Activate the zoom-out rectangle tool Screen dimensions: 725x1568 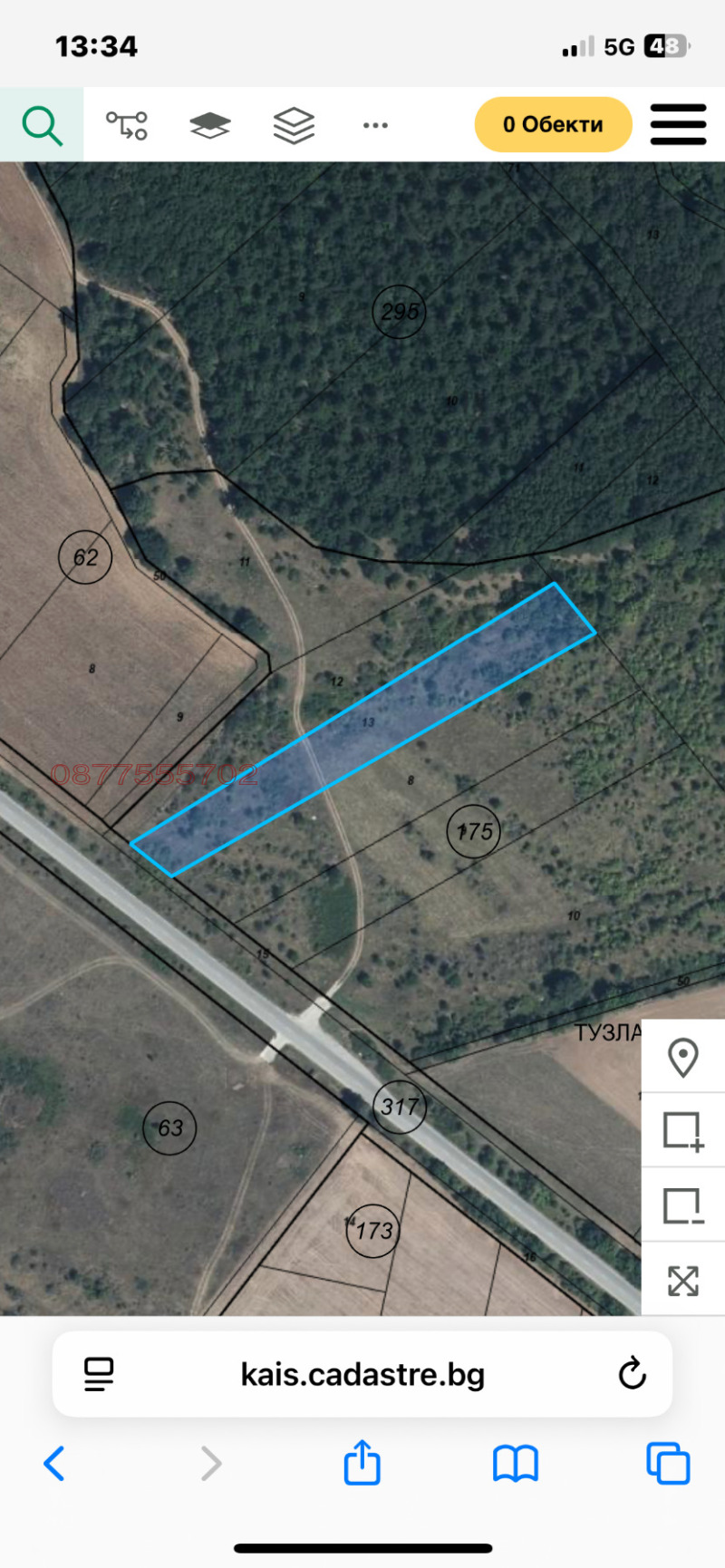[681, 1205]
